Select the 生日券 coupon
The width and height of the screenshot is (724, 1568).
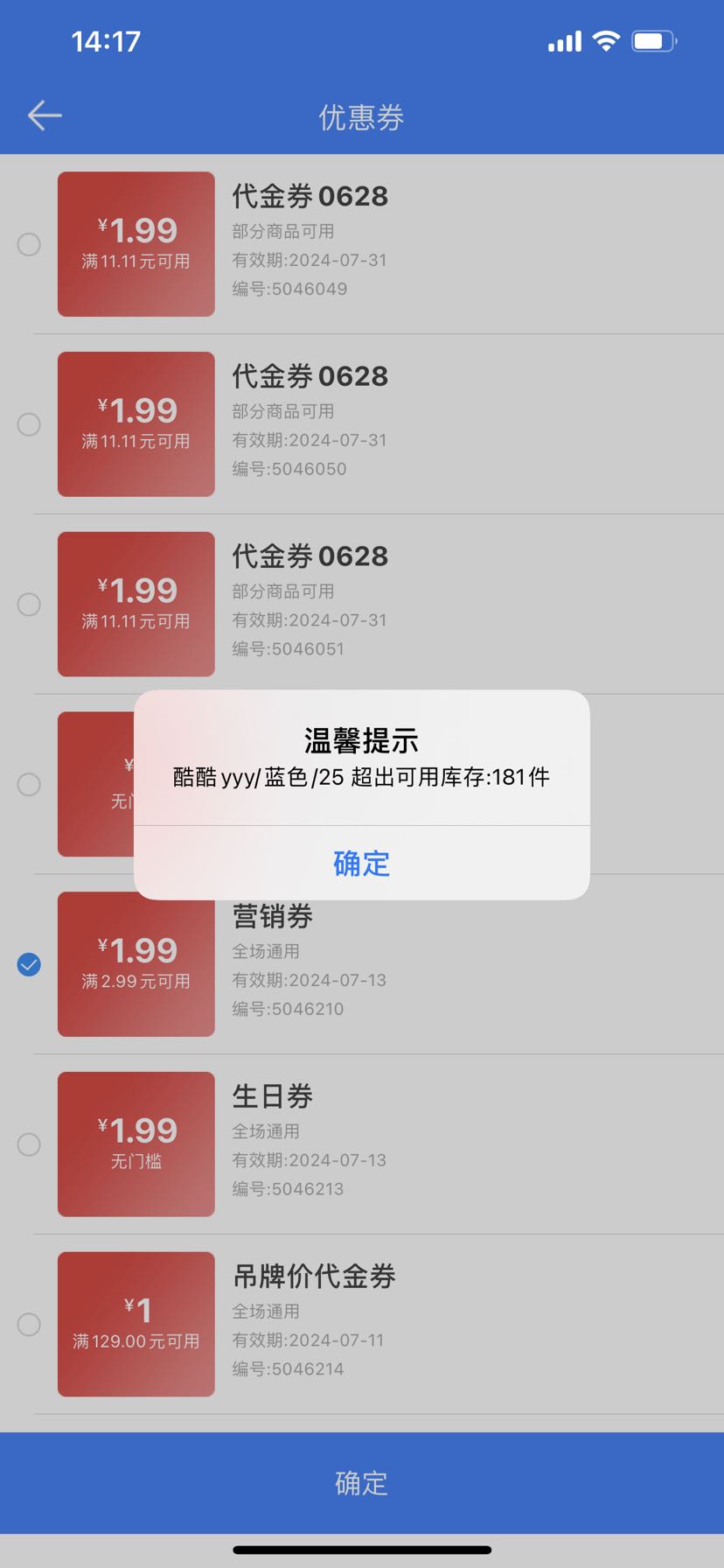coord(29,1144)
